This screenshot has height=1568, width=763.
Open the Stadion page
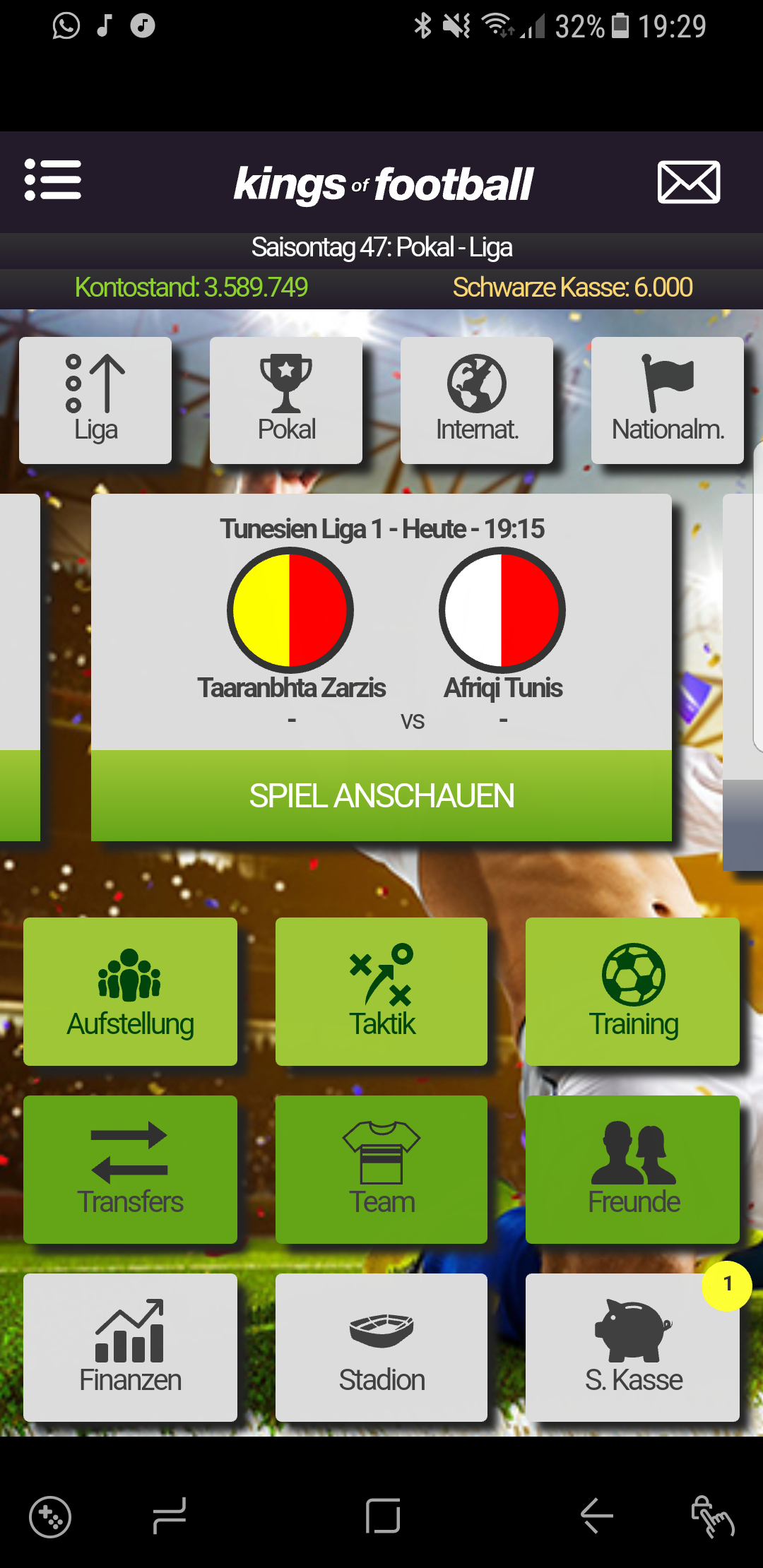[381, 1348]
